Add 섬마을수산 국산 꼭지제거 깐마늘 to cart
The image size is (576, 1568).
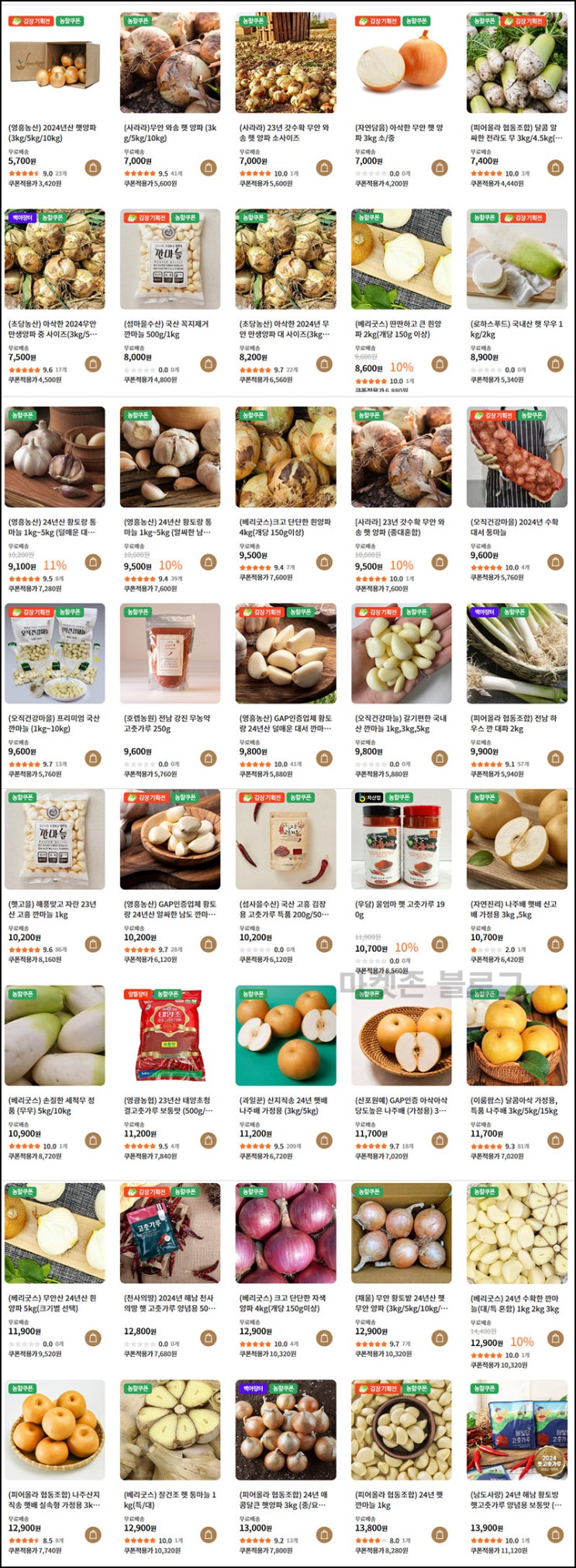[208, 364]
